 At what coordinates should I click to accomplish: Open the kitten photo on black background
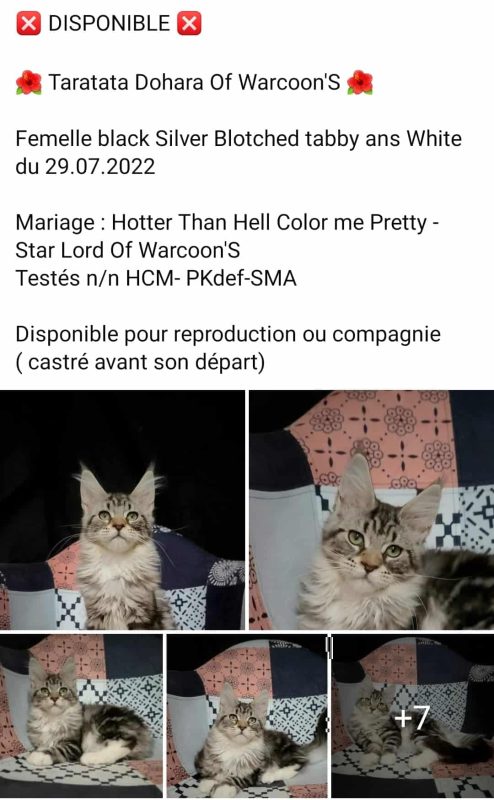pos(122,510)
